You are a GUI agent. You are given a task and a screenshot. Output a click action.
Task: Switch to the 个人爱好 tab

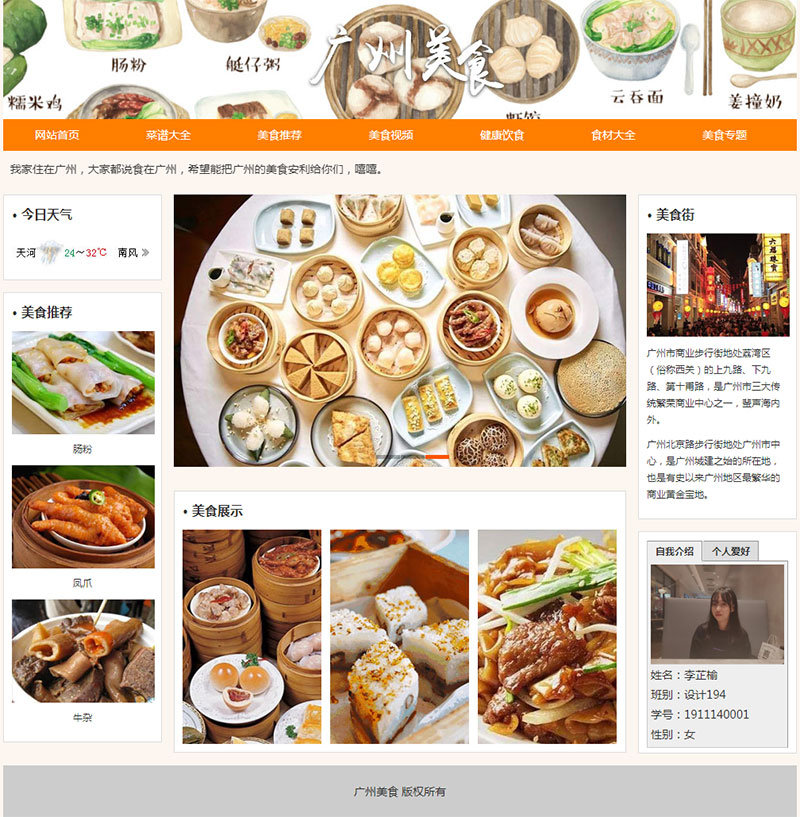(x=731, y=551)
